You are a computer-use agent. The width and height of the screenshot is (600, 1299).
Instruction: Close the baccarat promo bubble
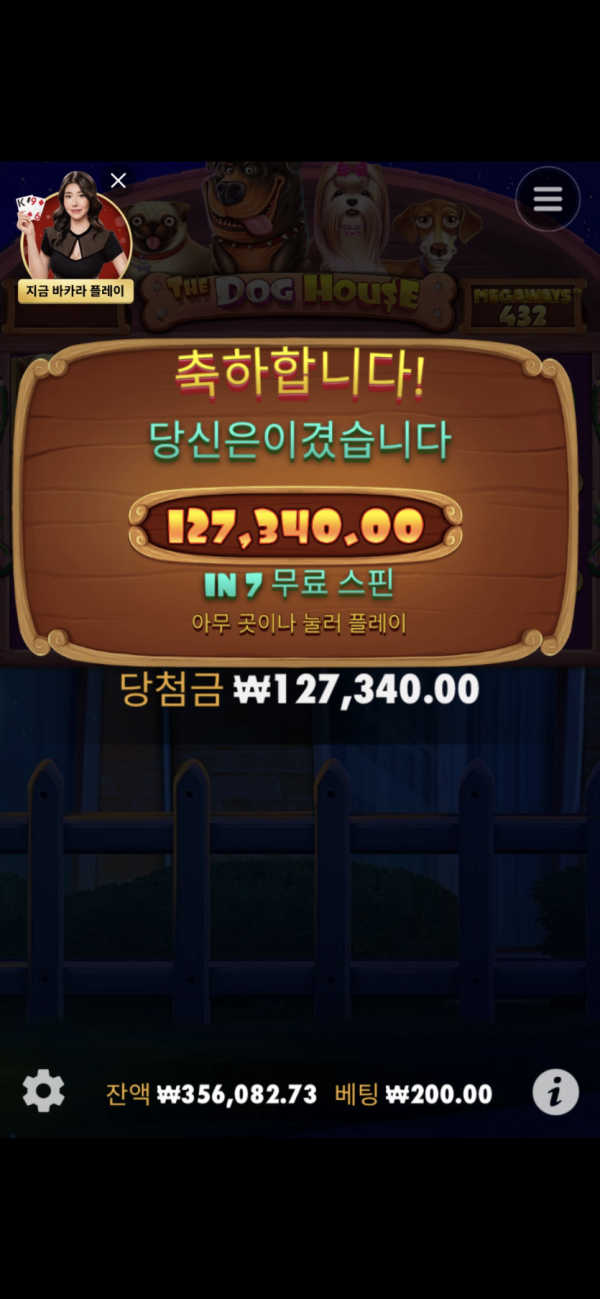coord(118,180)
